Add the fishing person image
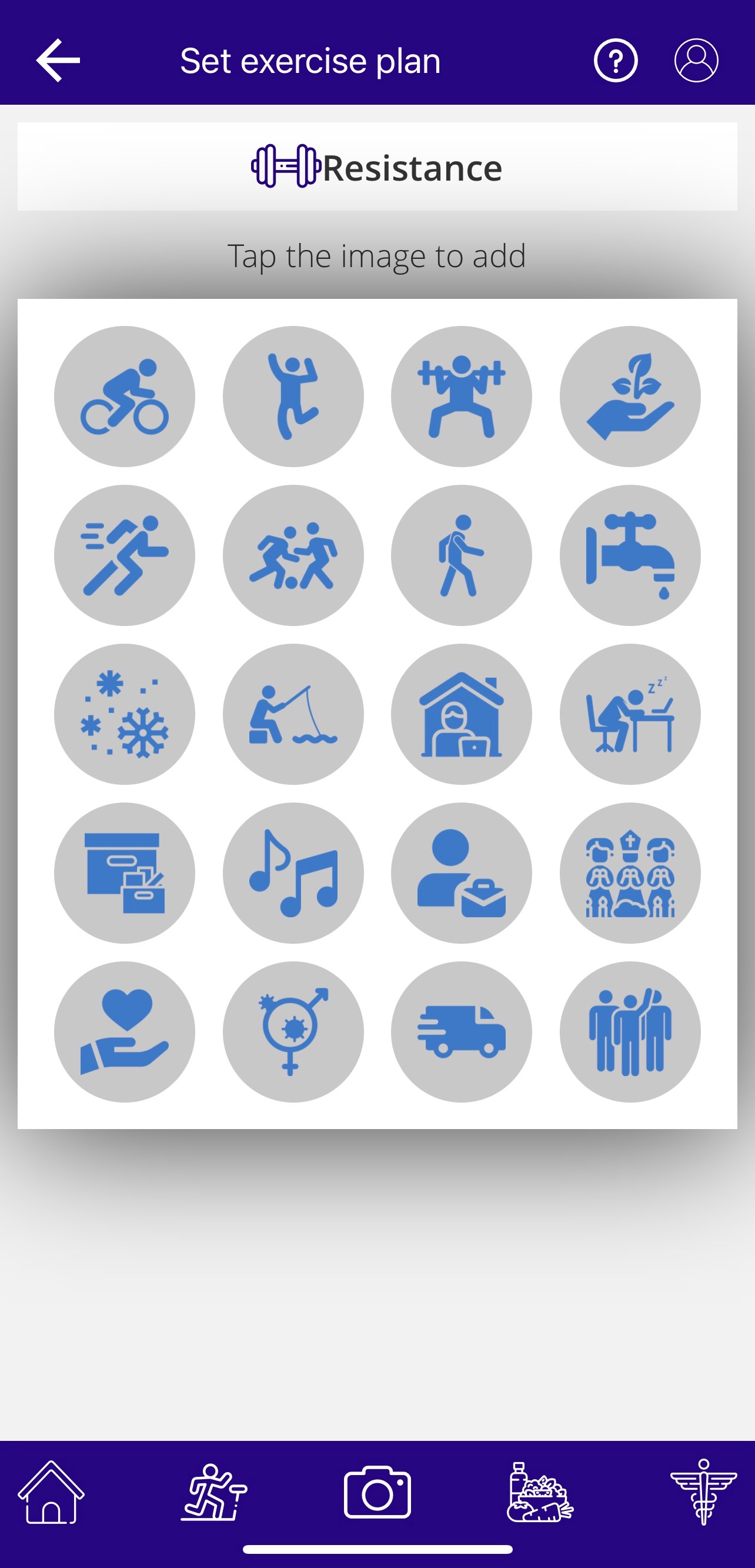Viewport: 755px width, 1568px height. (x=293, y=714)
